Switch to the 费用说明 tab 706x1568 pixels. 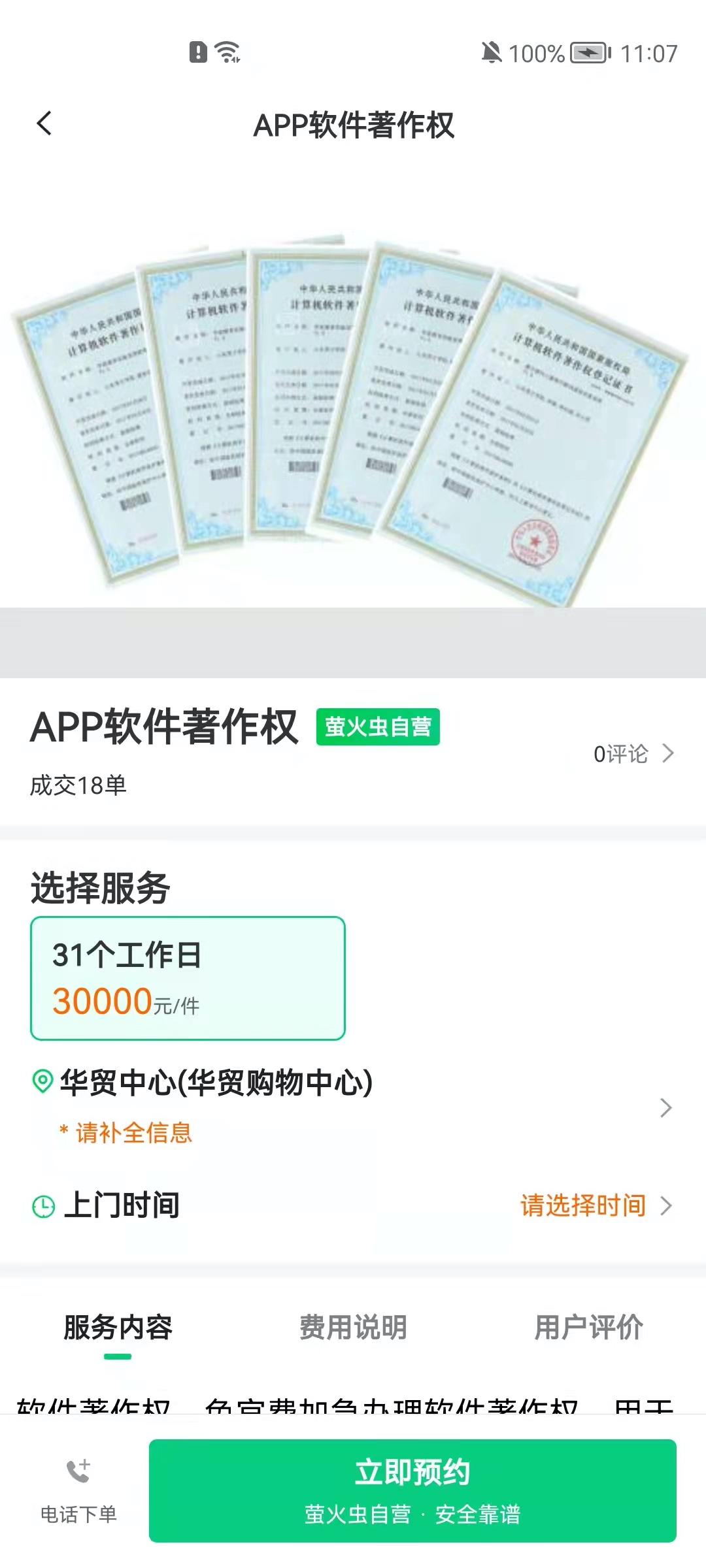click(353, 1328)
